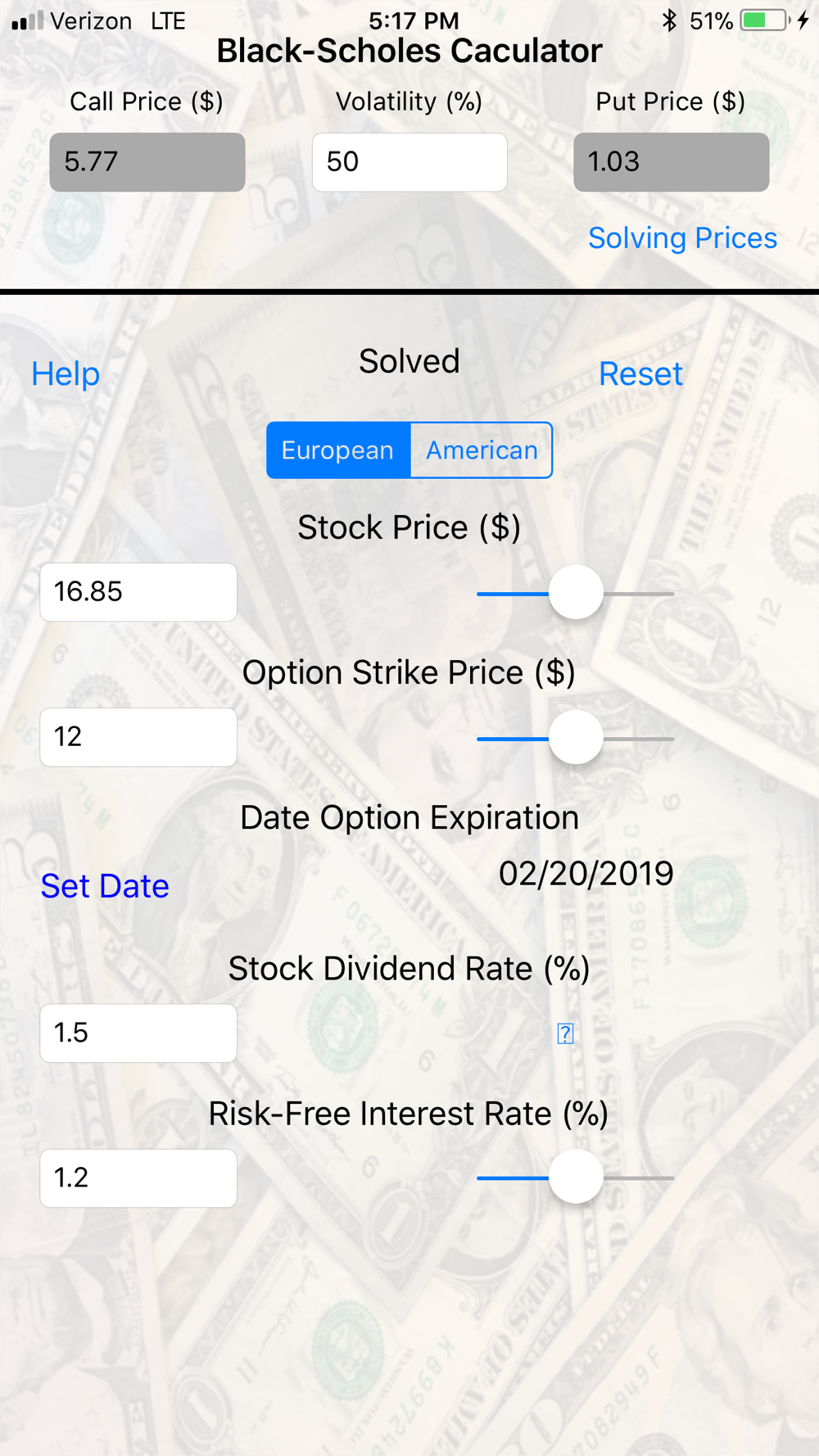819x1456 pixels.
Task: Tap the Put Price field
Action: (672, 162)
